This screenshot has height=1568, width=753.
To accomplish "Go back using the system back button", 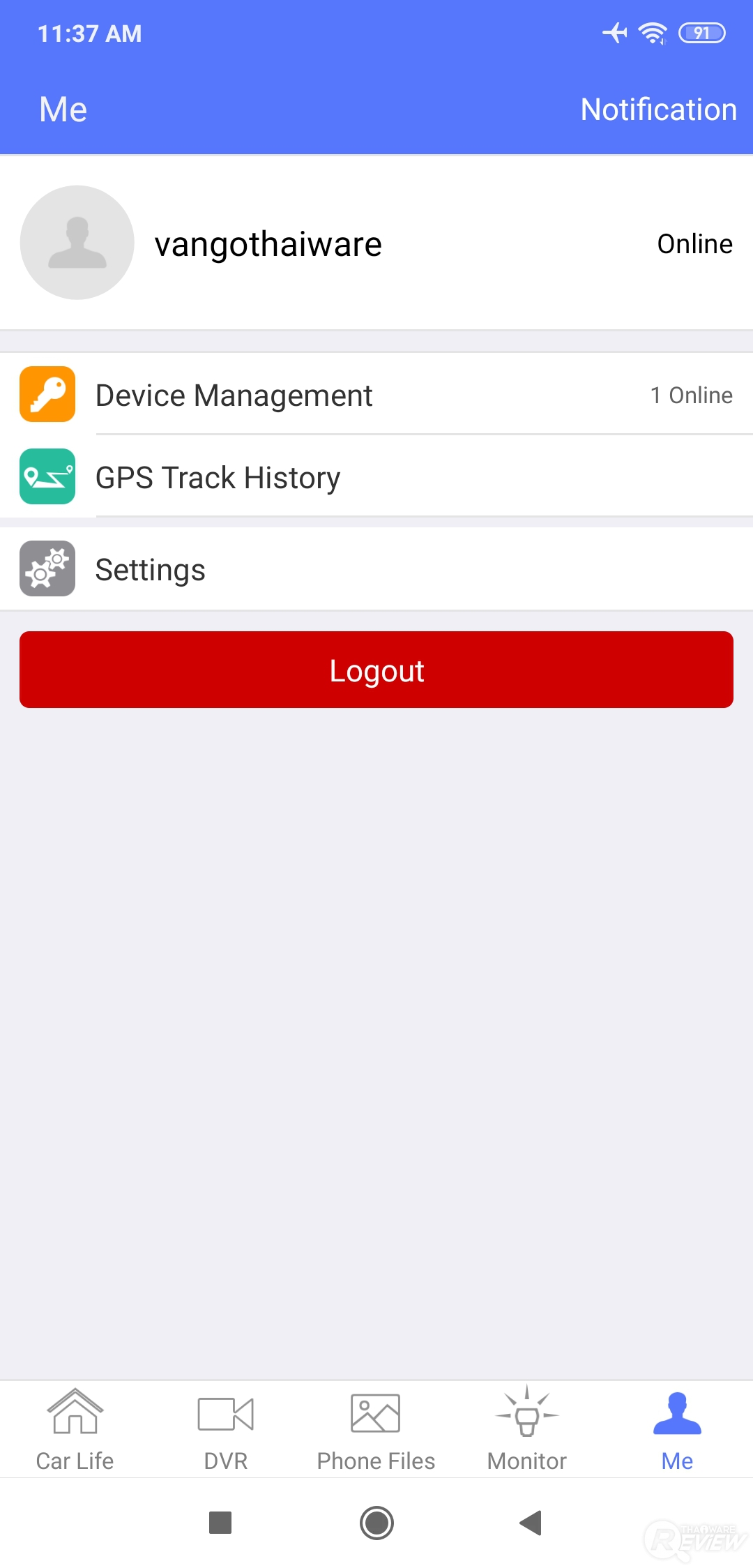I will point(531,1523).
